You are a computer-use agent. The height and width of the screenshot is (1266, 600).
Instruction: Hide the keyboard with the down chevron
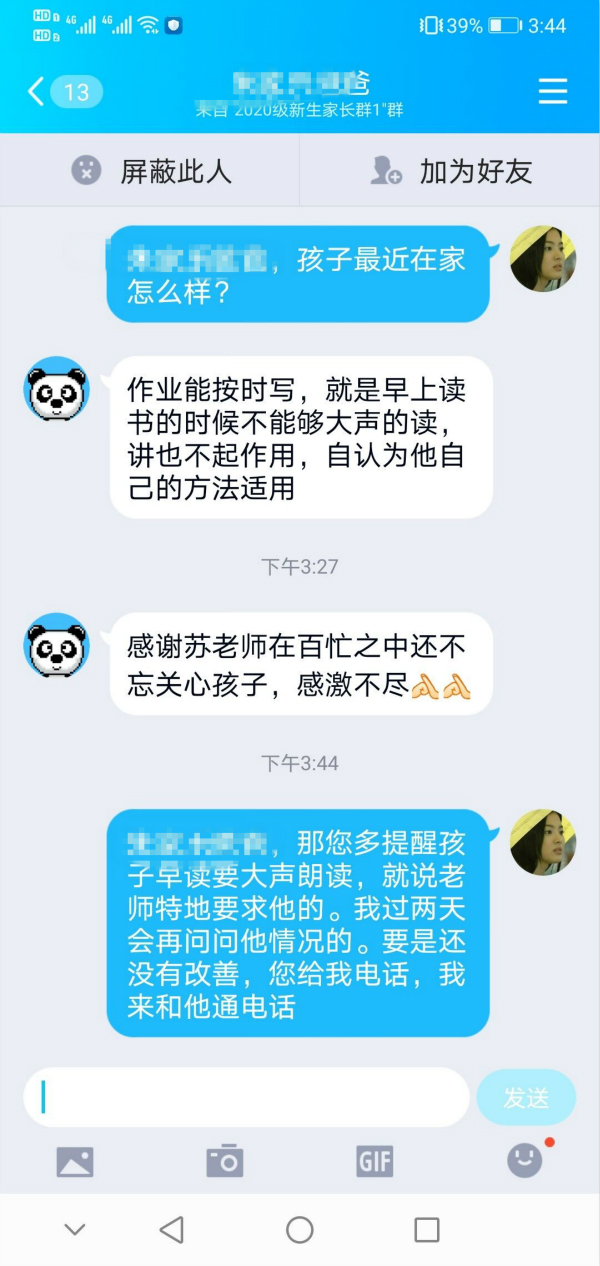point(75,1230)
